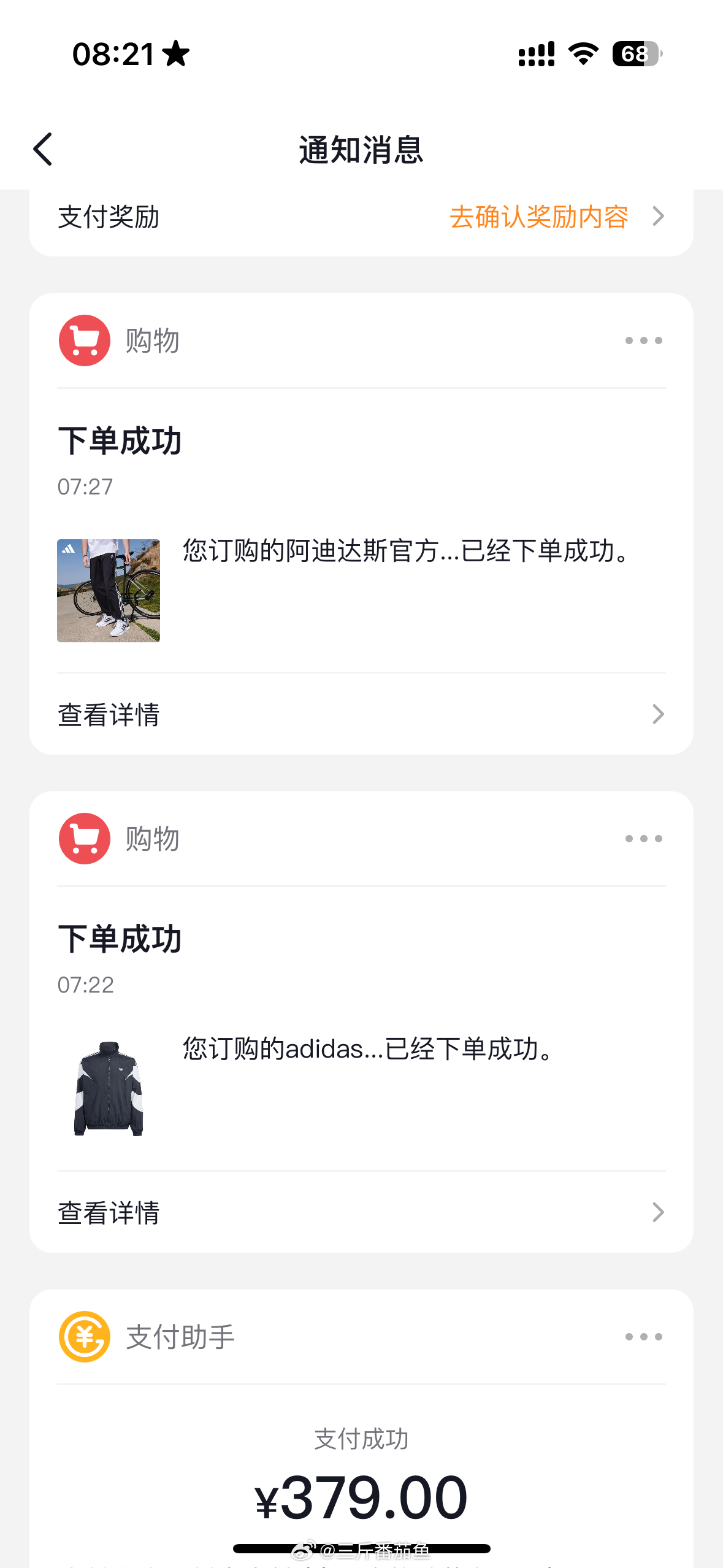Tap the cellular signal icon in the status bar
The height and width of the screenshot is (1568, 723).
pyautogui.click(x=535, y=55)
